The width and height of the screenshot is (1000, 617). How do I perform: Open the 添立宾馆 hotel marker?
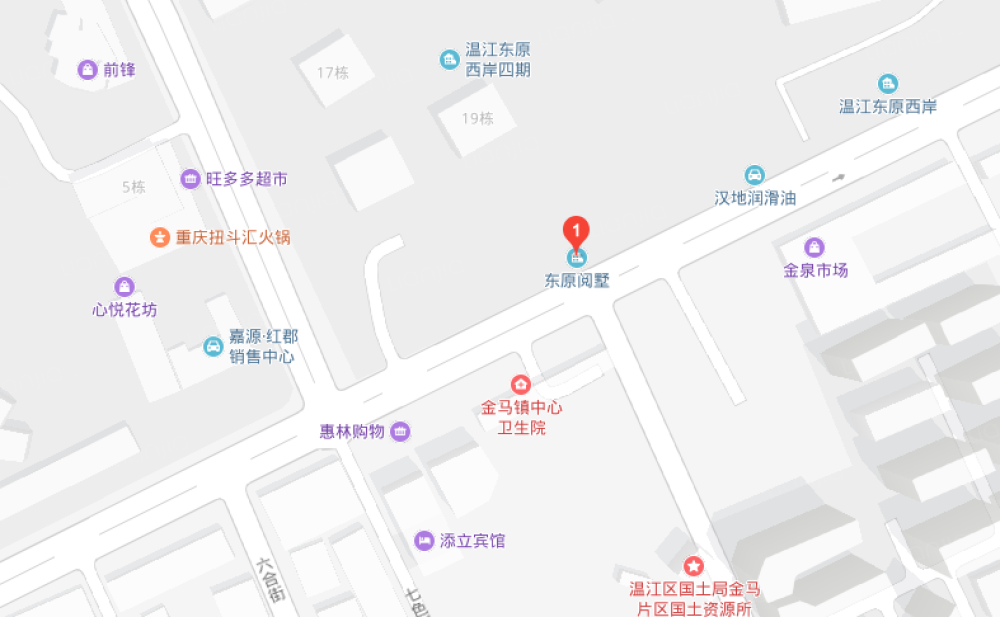(x=425, y=540)
